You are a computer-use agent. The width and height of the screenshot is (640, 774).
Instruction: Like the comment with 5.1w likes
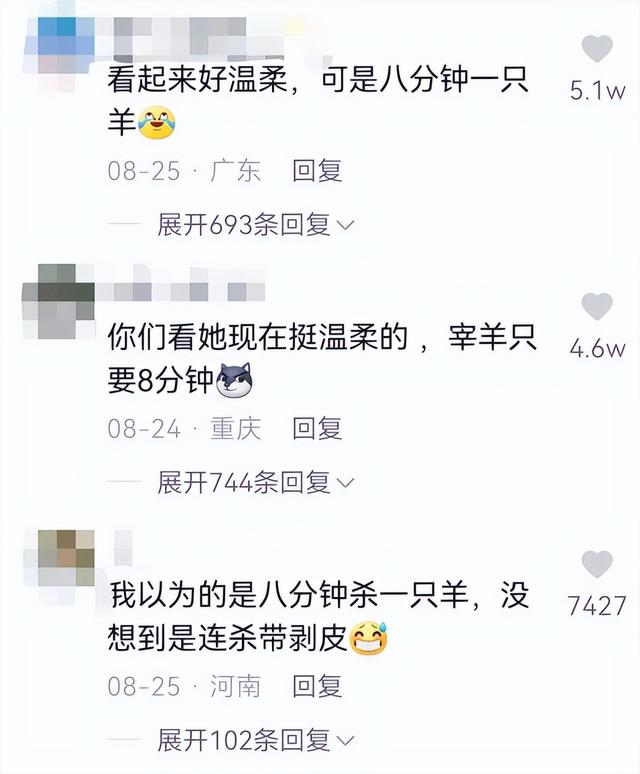(x=597, y=50)
